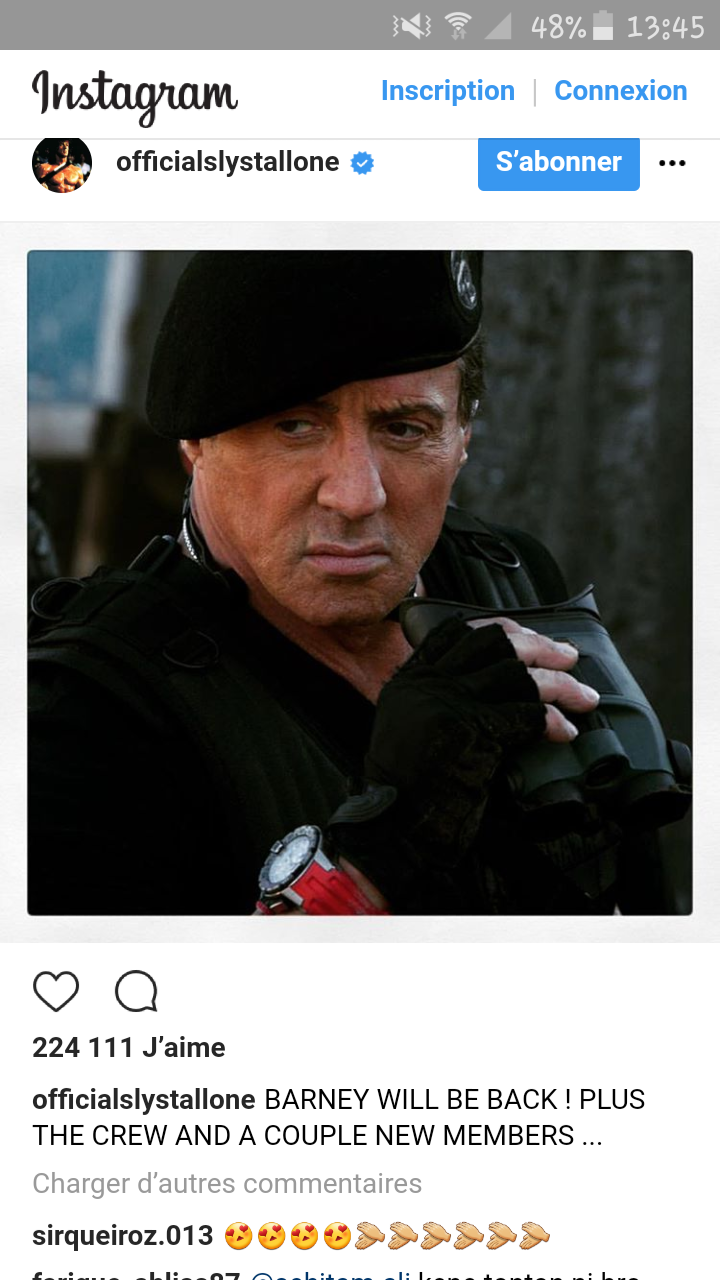View the 224 111 J'aime likes list

click(x=129, y=1047)
